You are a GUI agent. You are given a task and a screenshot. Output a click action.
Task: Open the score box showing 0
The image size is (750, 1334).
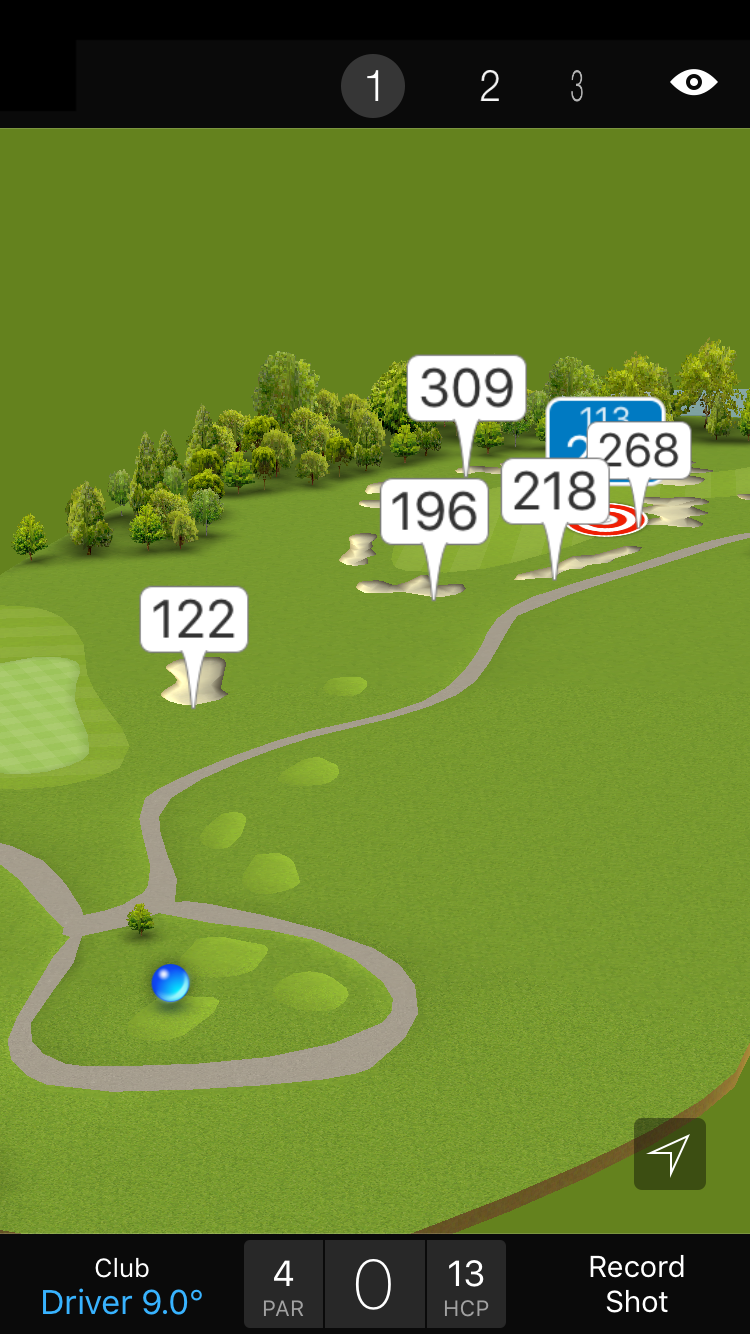tap(374, 1285)
